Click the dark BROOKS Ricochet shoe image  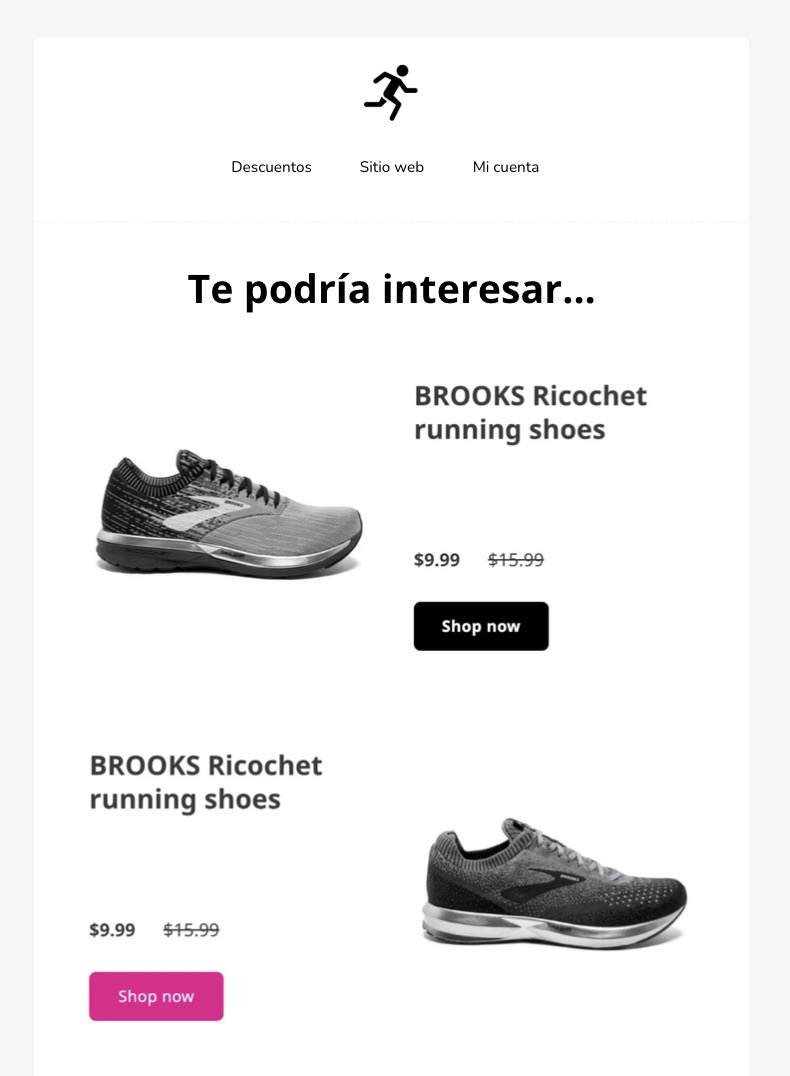point(552,880)
